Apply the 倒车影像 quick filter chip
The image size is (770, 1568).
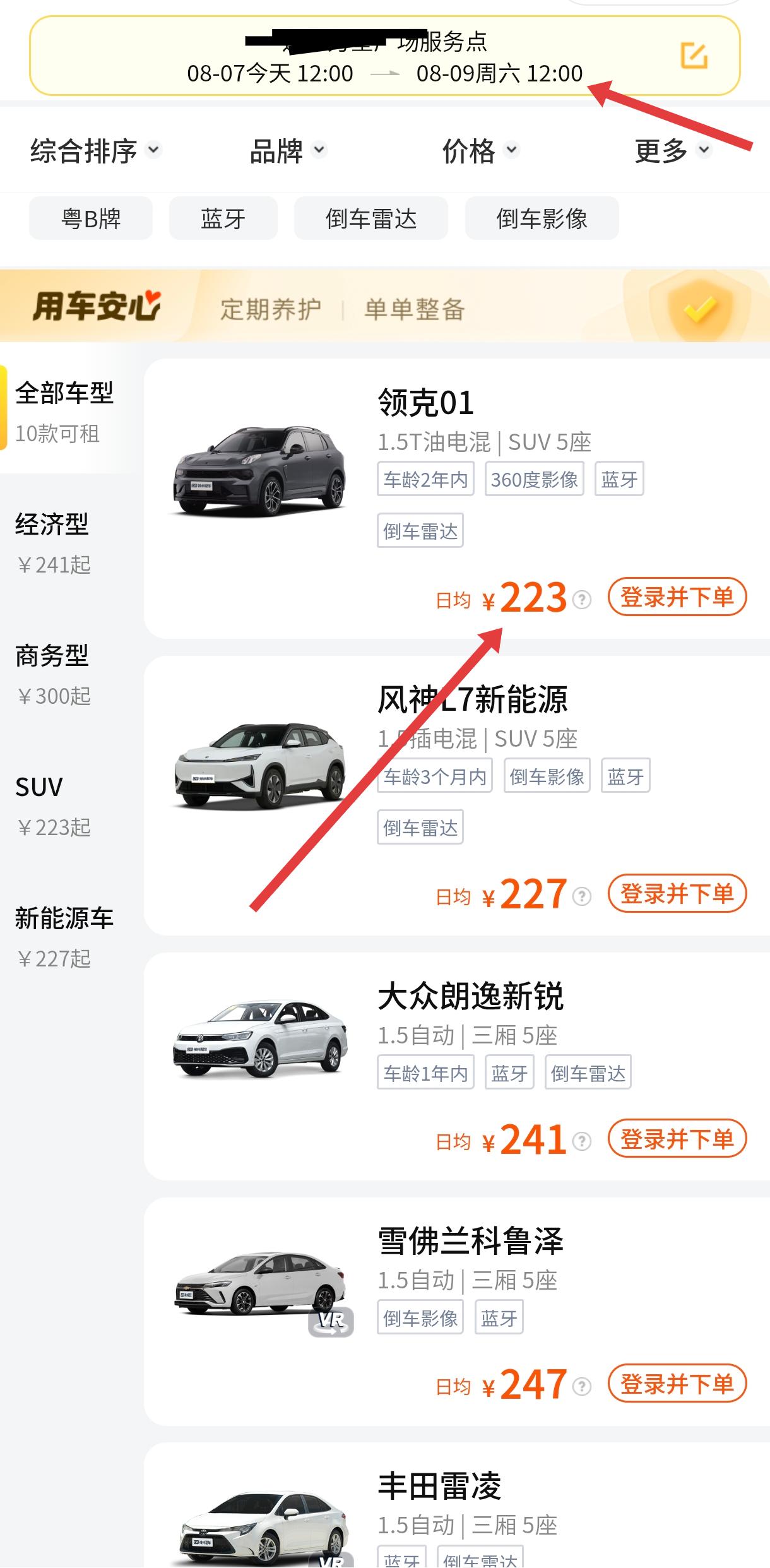click(542, 219)
